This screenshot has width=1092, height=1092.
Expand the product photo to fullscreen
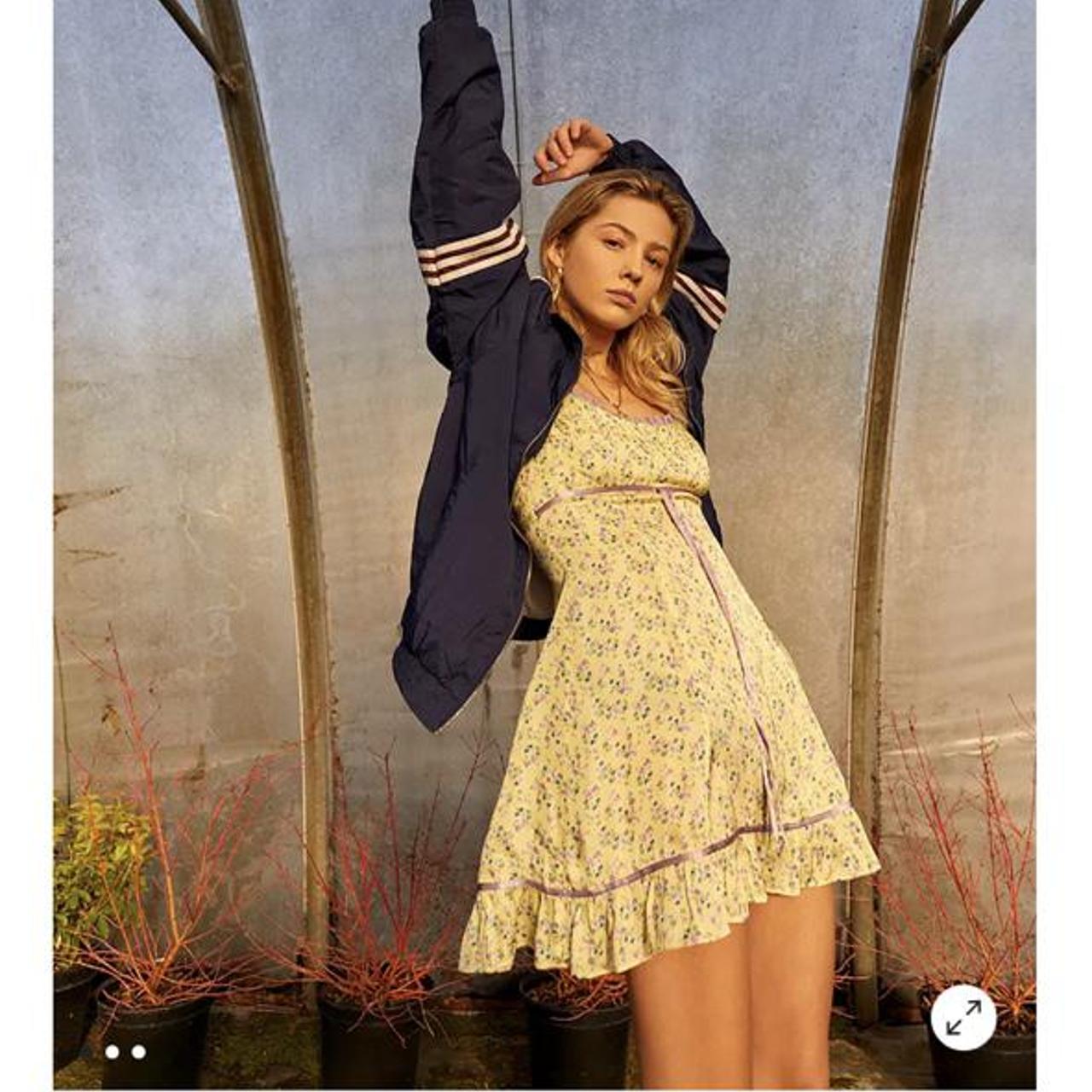[x=963, y=1017]
